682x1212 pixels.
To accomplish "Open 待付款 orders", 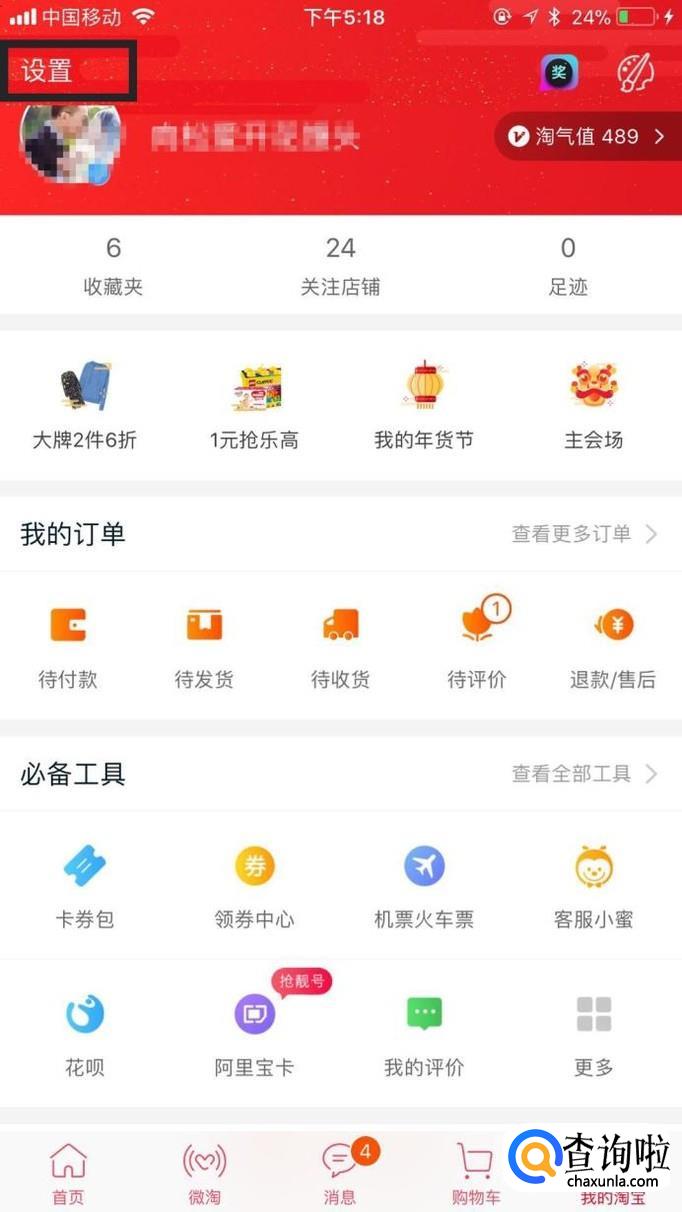I will point(68,644).
